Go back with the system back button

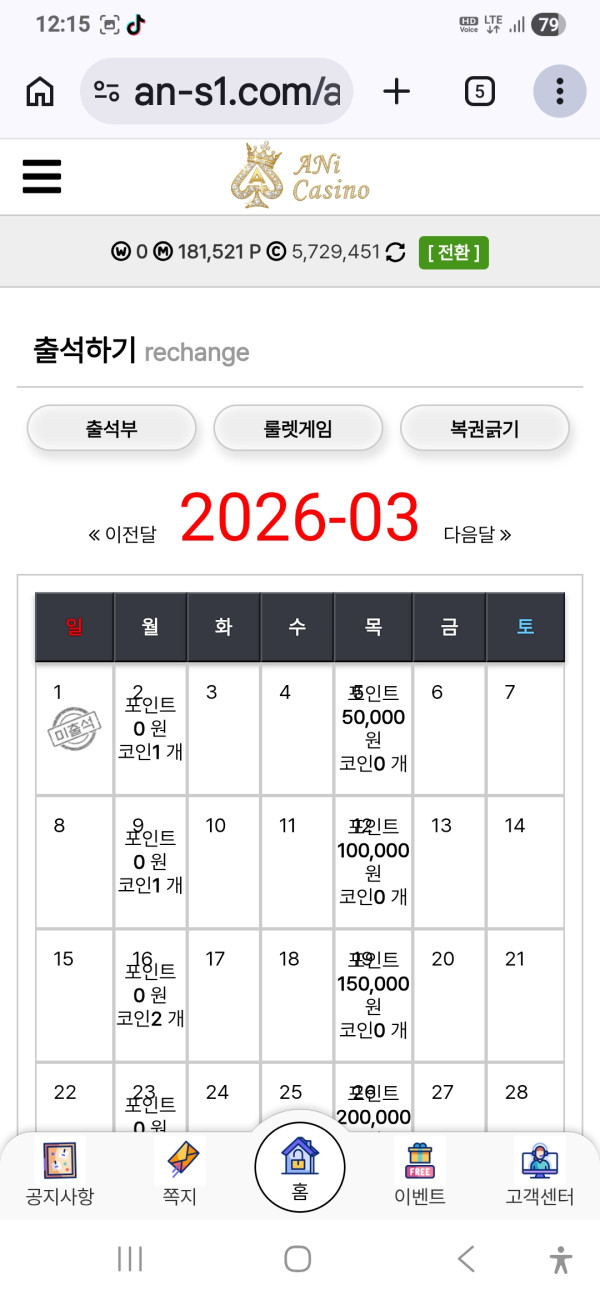(x=465, y=1259)
